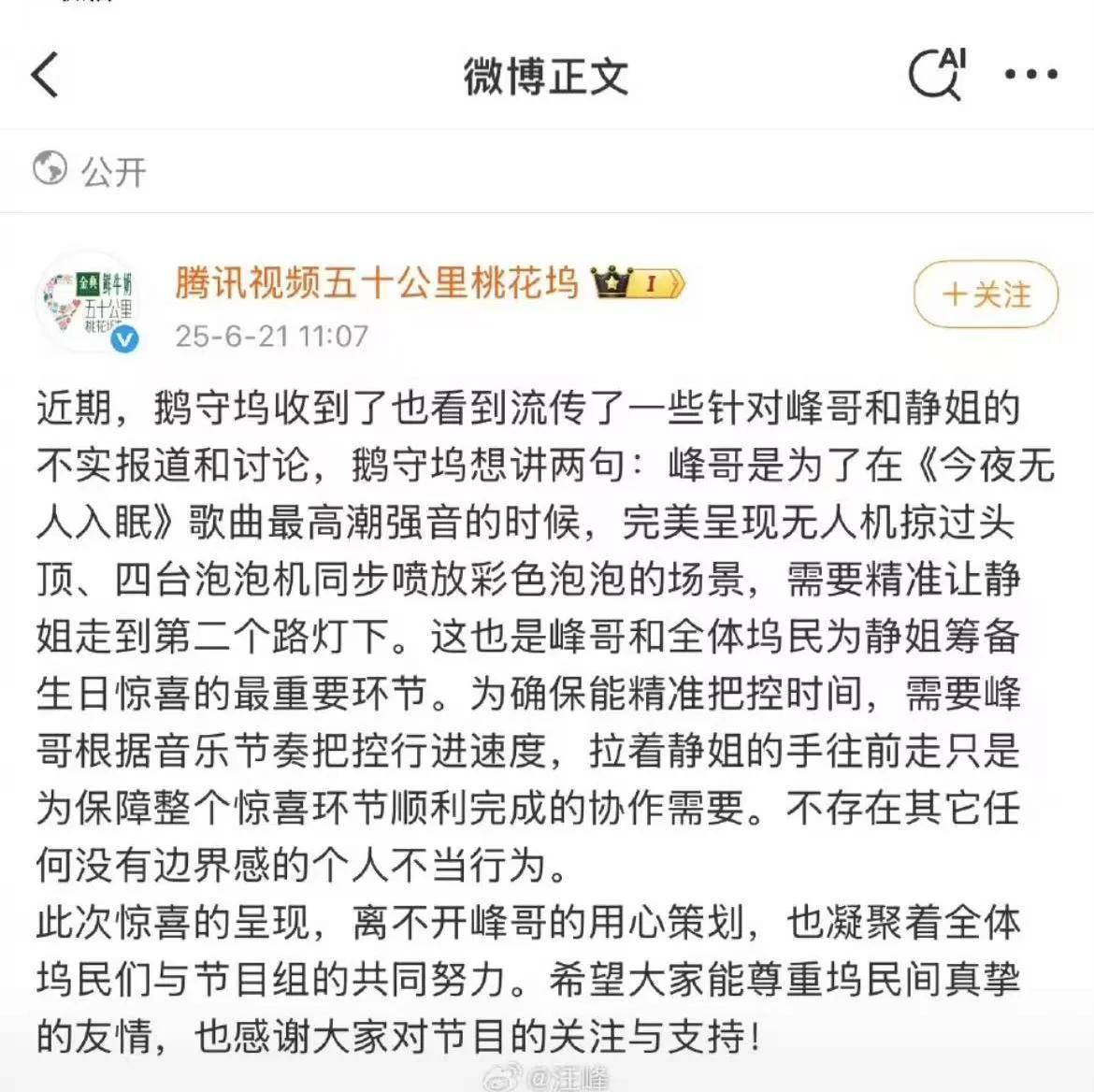Open the account name 腾讯视频五十公里桃花坞

pos(377,281)
